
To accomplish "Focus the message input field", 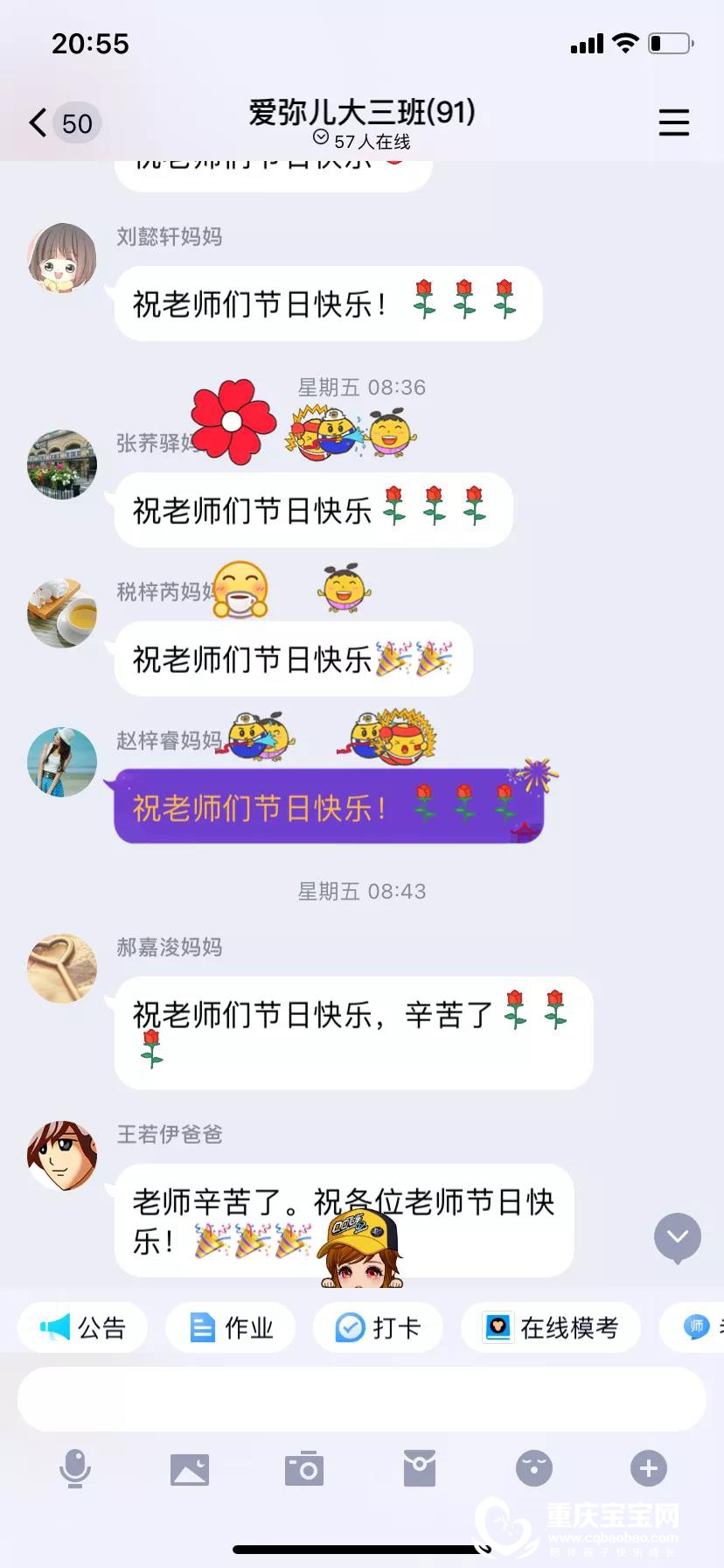I will (x=361, y=1399).
